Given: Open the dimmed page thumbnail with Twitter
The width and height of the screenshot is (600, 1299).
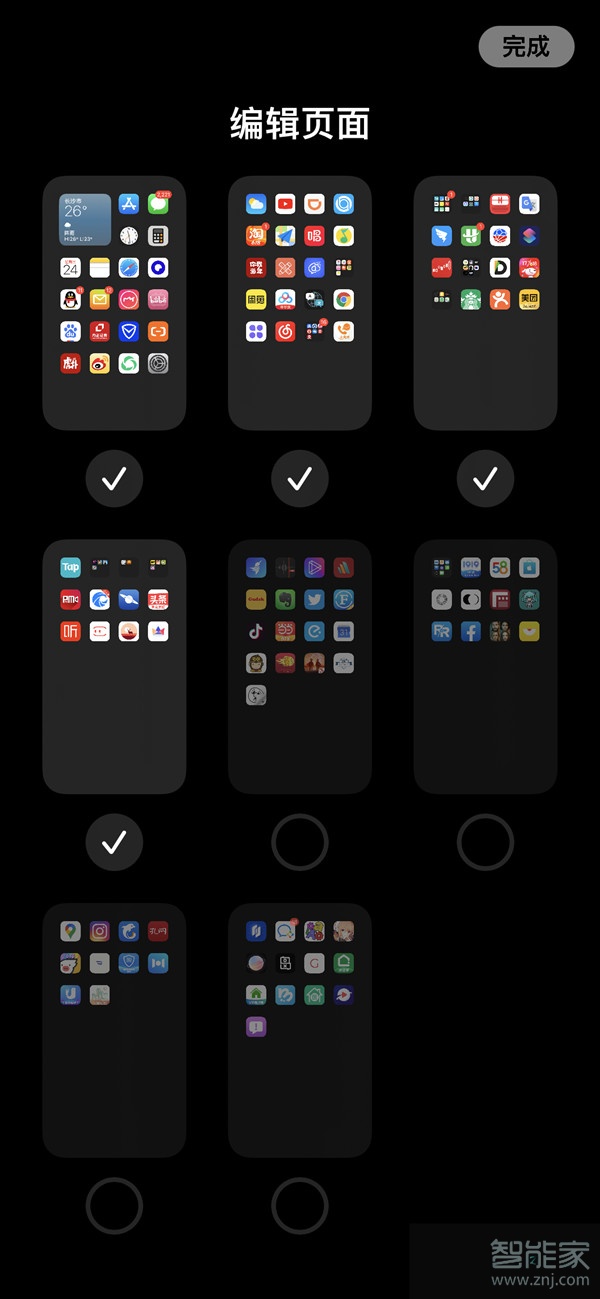Looking at the screenshot, I should (x=300, y=667).
